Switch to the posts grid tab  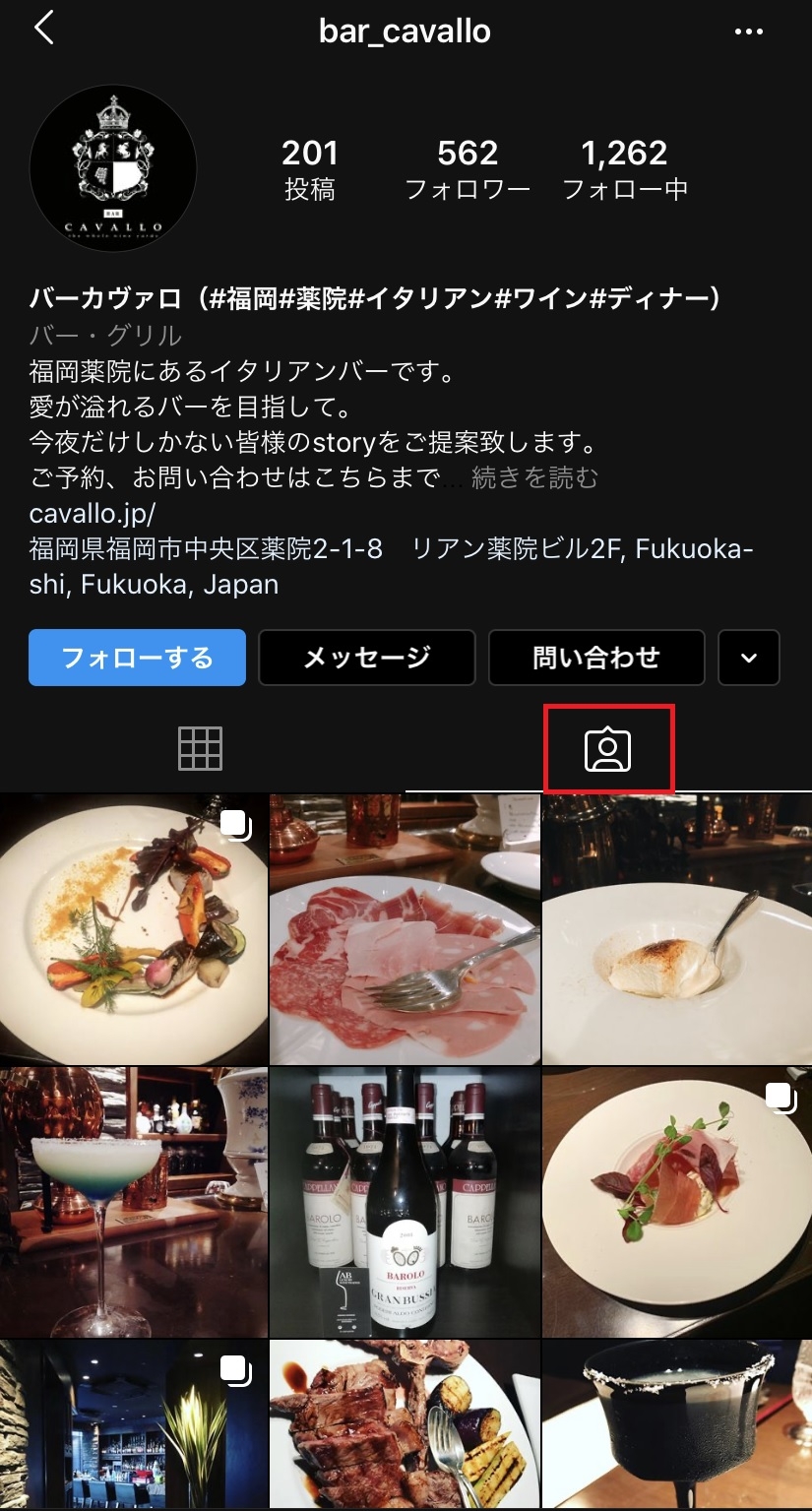(x=201, y=749)
